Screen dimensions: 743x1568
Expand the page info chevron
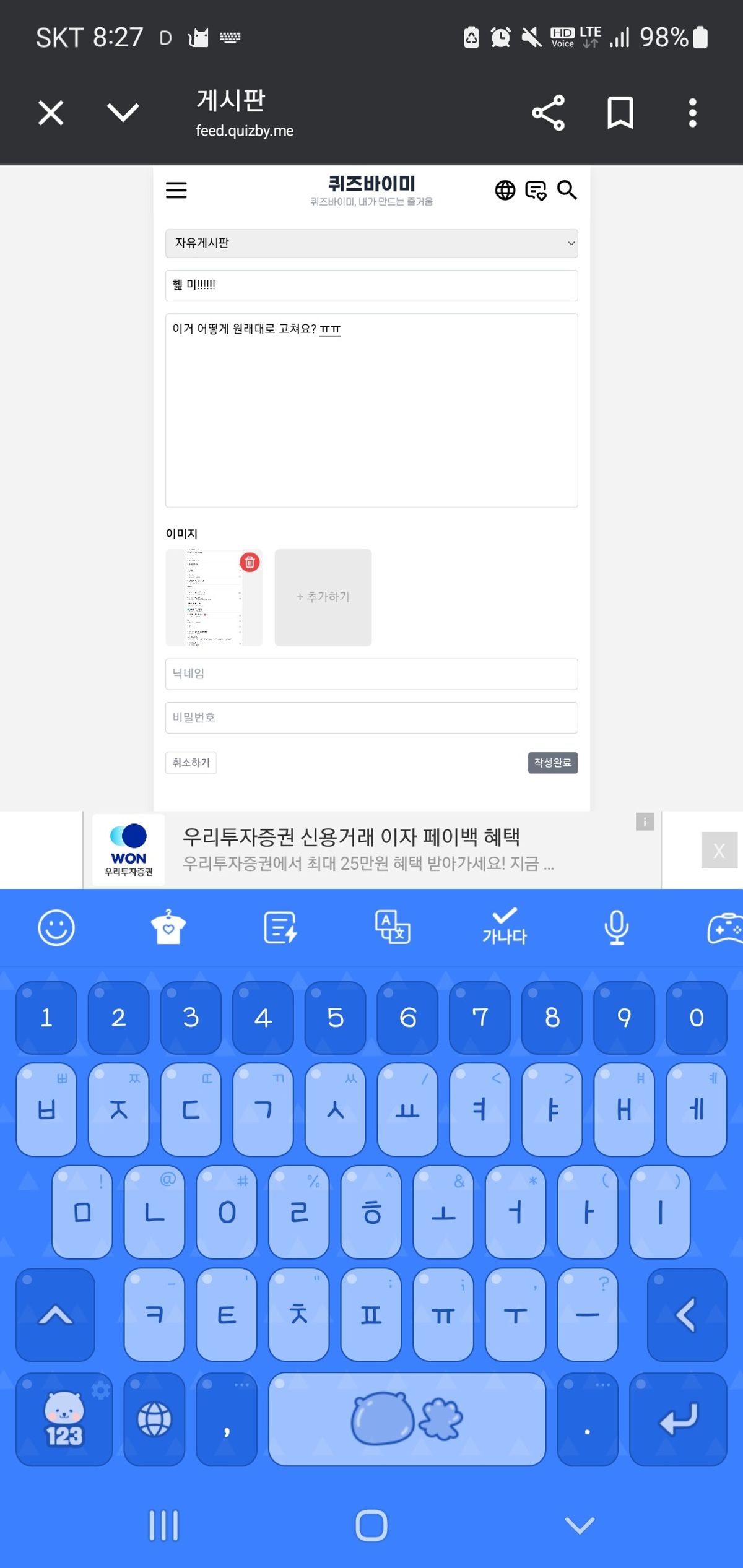(123, 113)
